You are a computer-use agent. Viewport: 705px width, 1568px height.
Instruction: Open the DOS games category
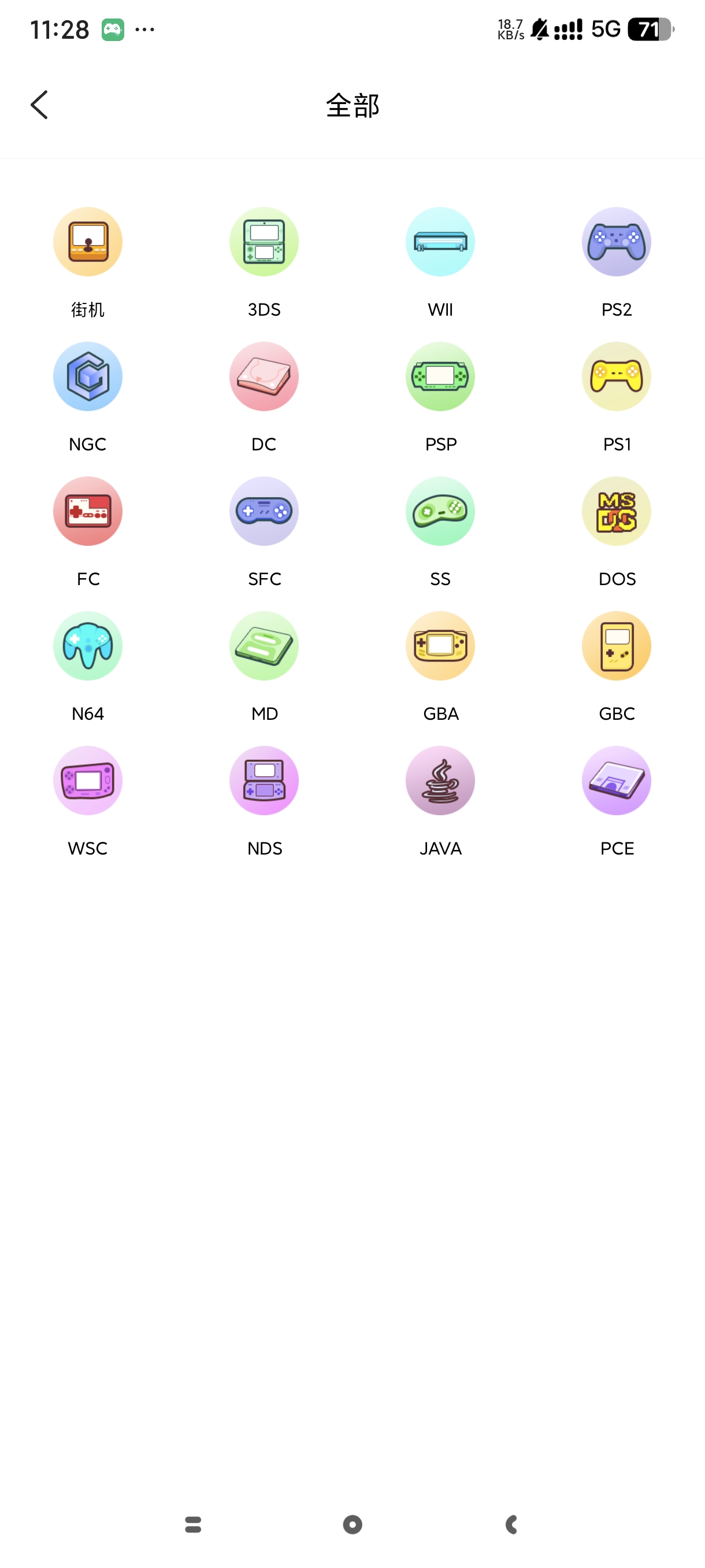pyautogui.click(x=616, y=511)
